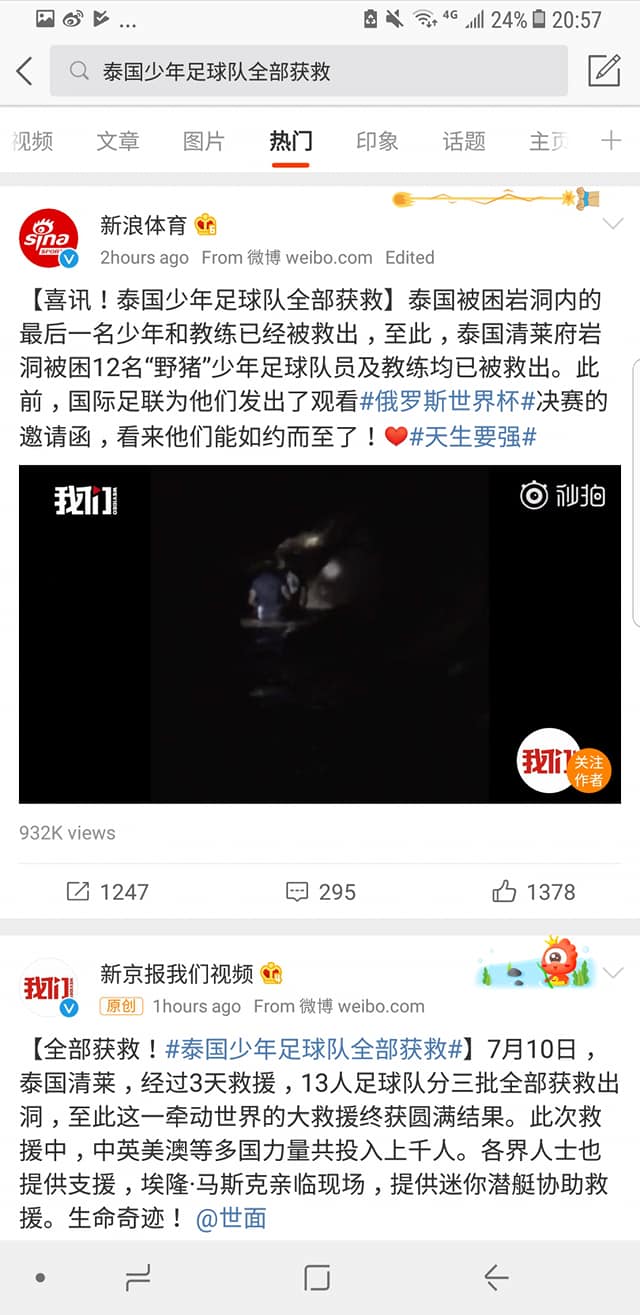Tap the system home button

(317, 1277)
